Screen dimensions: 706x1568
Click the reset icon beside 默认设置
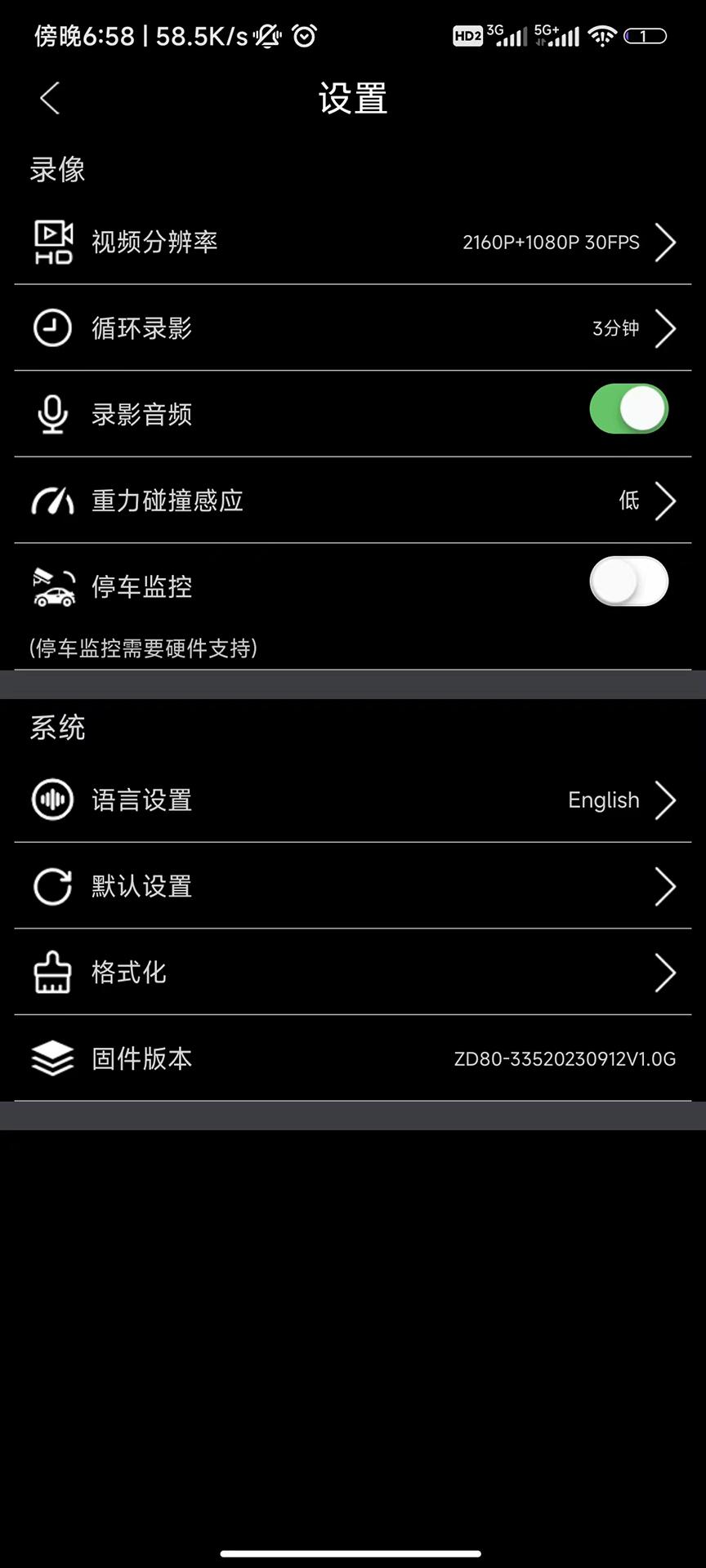[52, 886]
